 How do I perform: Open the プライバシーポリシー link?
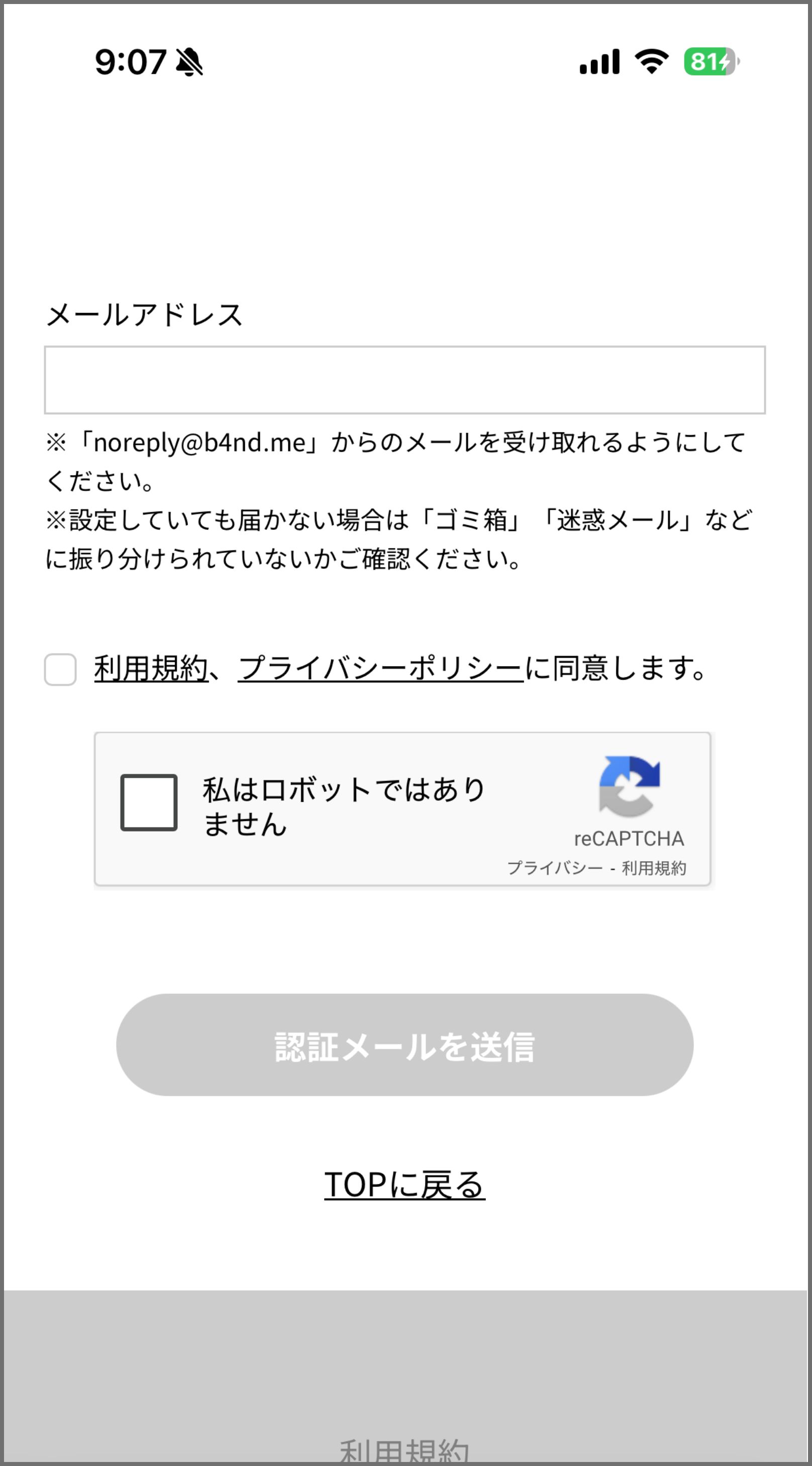(380, 668)
